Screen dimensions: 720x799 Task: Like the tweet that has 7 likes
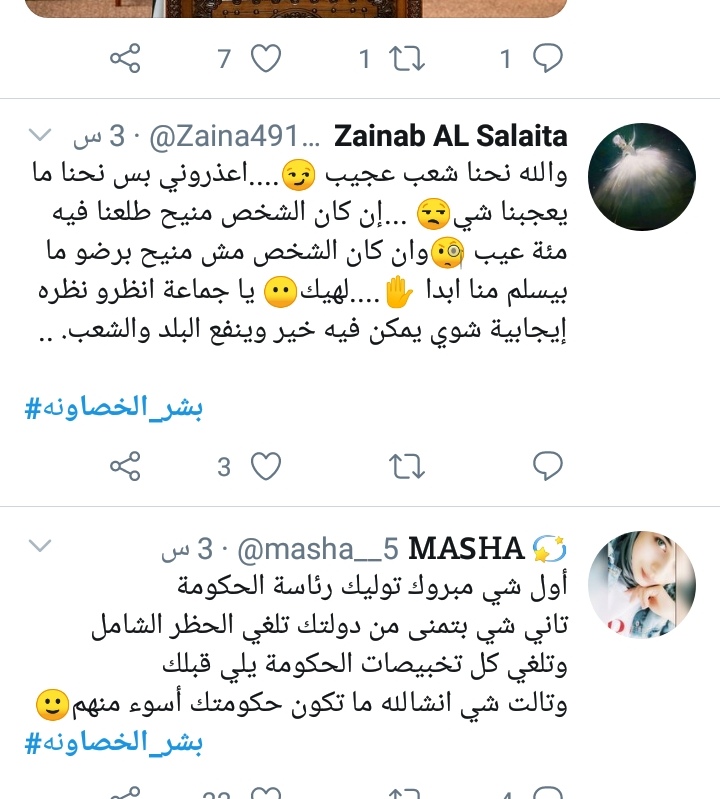(x=265, y=60)
